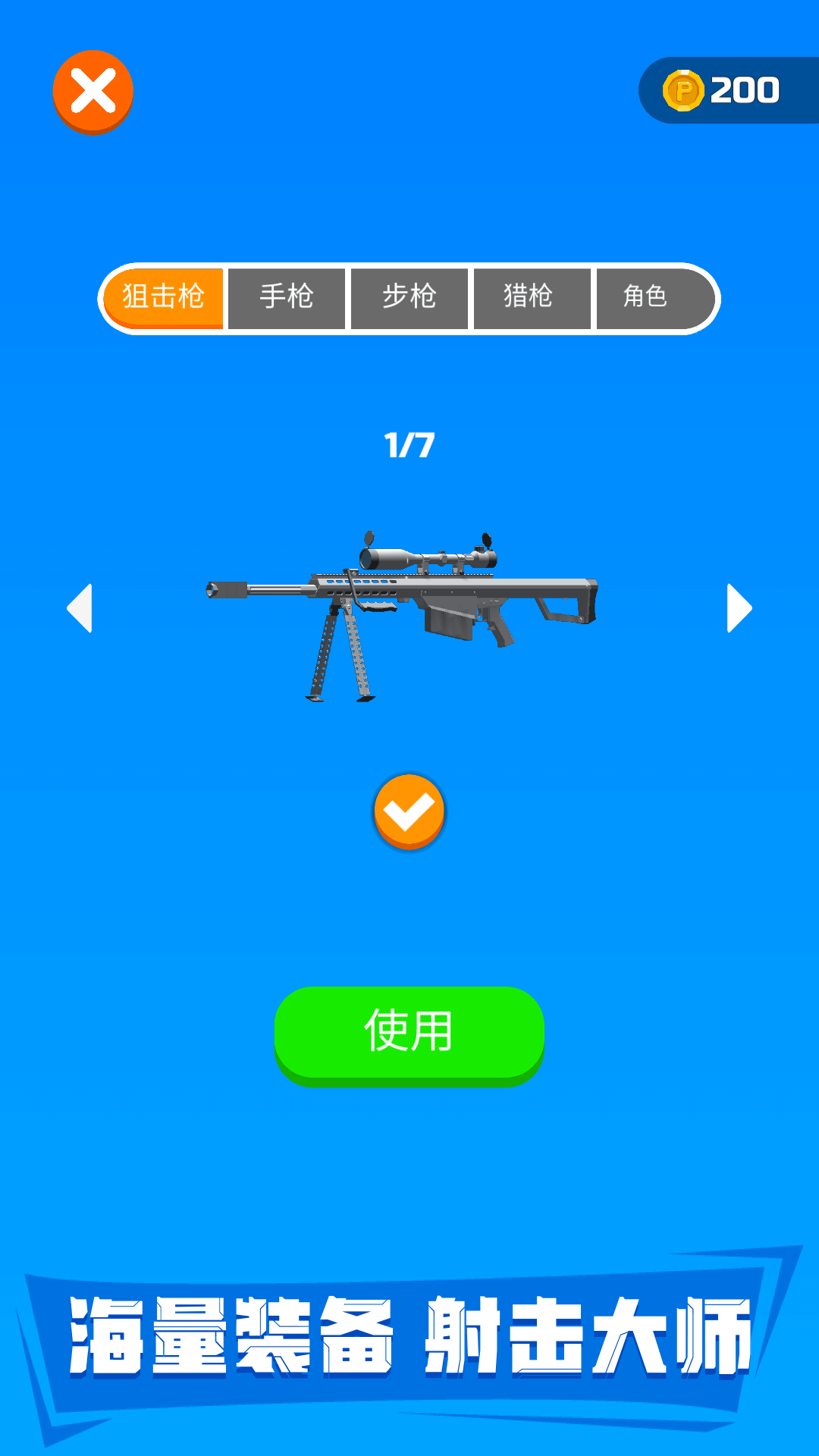819x1456 pixels.
Task: Close the weapon shop screen
Action: 93,92
